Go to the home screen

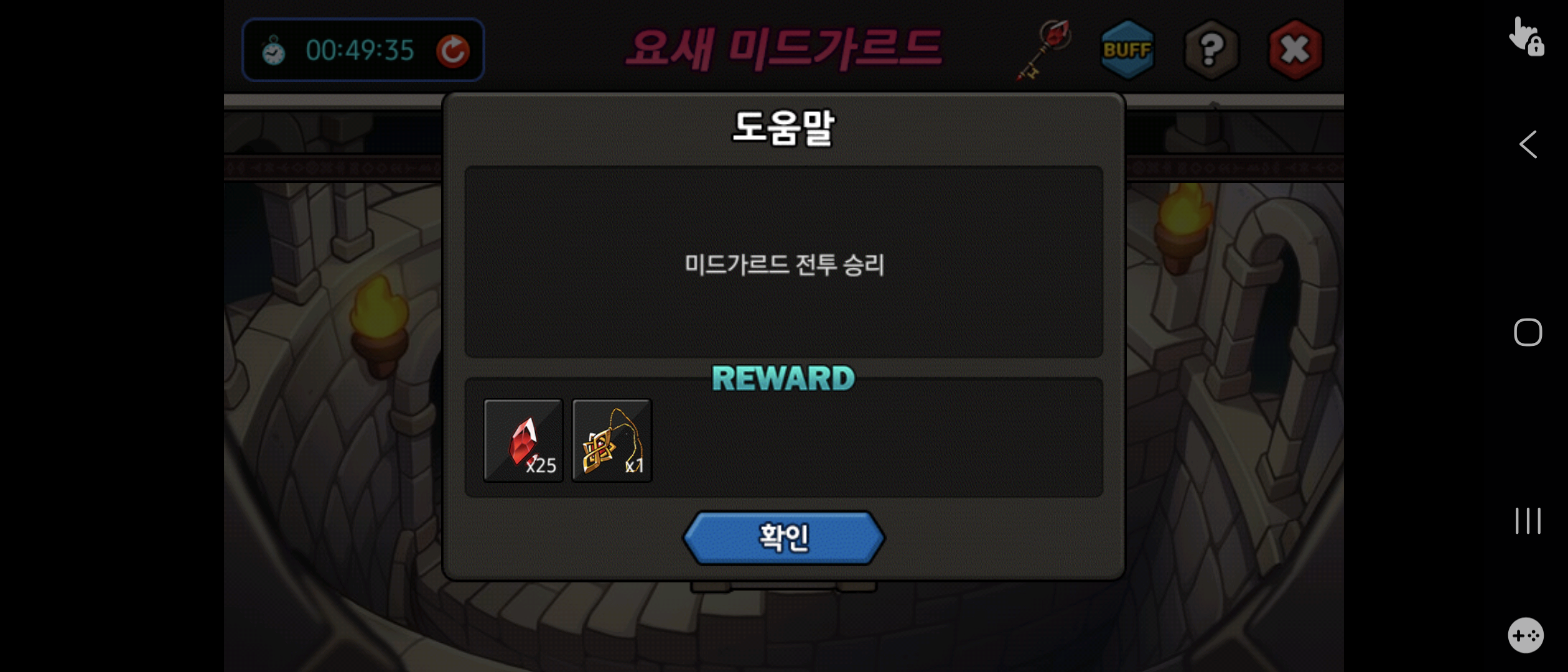1528,332
